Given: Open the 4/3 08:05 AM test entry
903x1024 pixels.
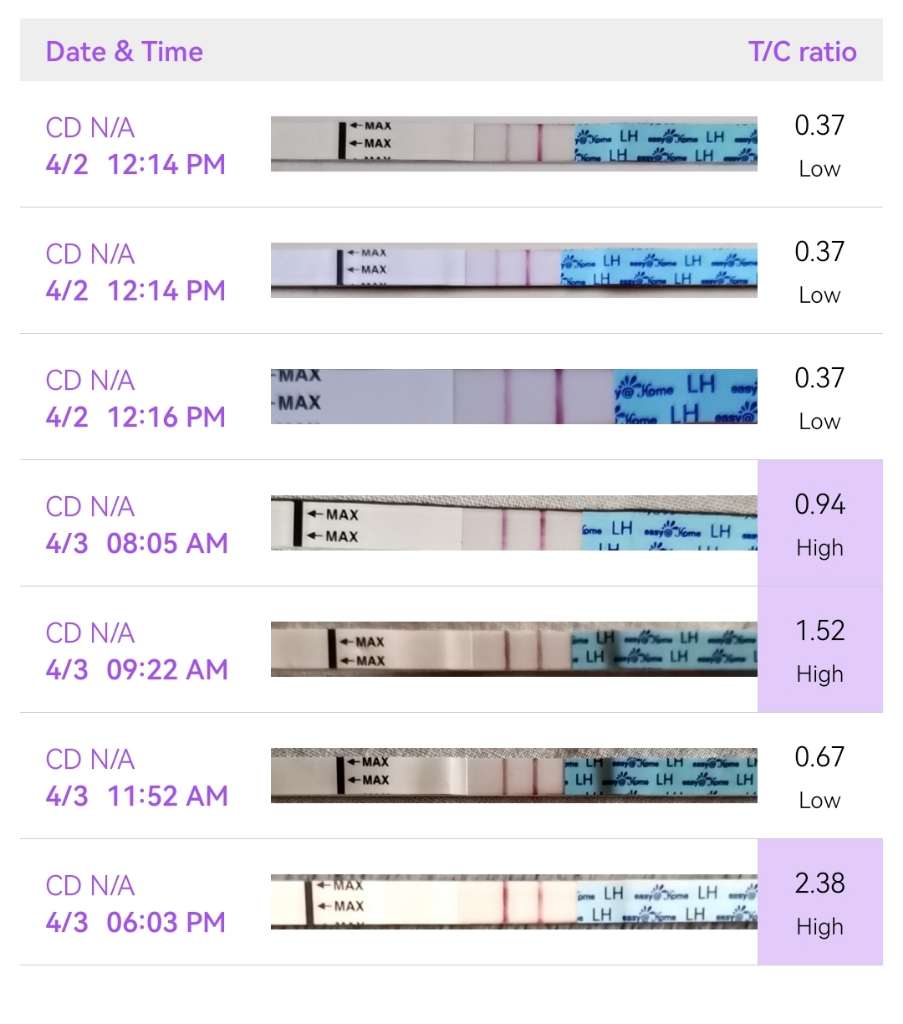Looking at the screenshot, I should (450, 523).
